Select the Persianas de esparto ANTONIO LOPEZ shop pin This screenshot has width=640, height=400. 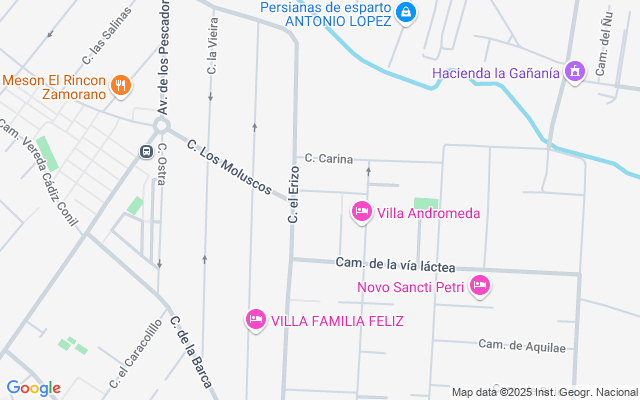(405, 13)
